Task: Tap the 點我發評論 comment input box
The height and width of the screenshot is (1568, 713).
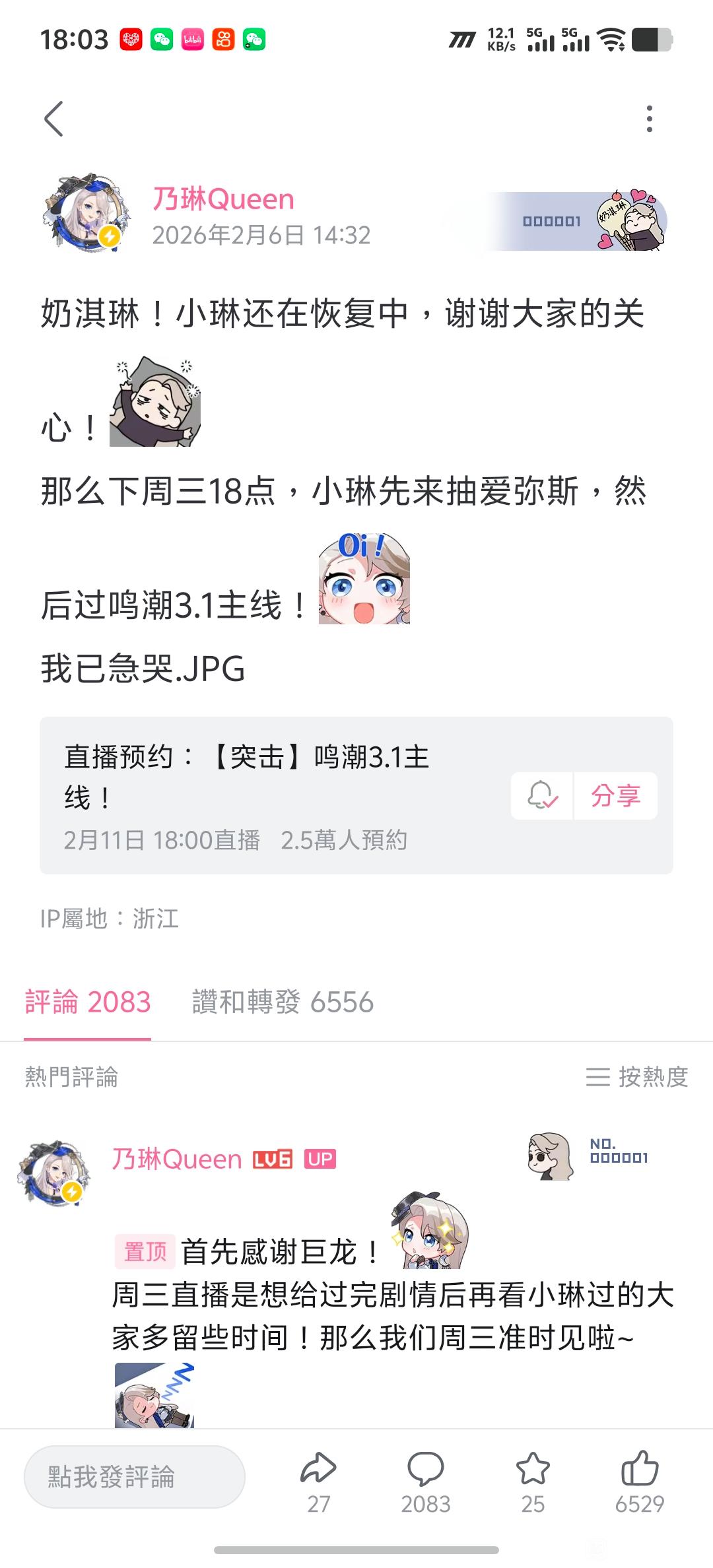Action: [135, 1476]
